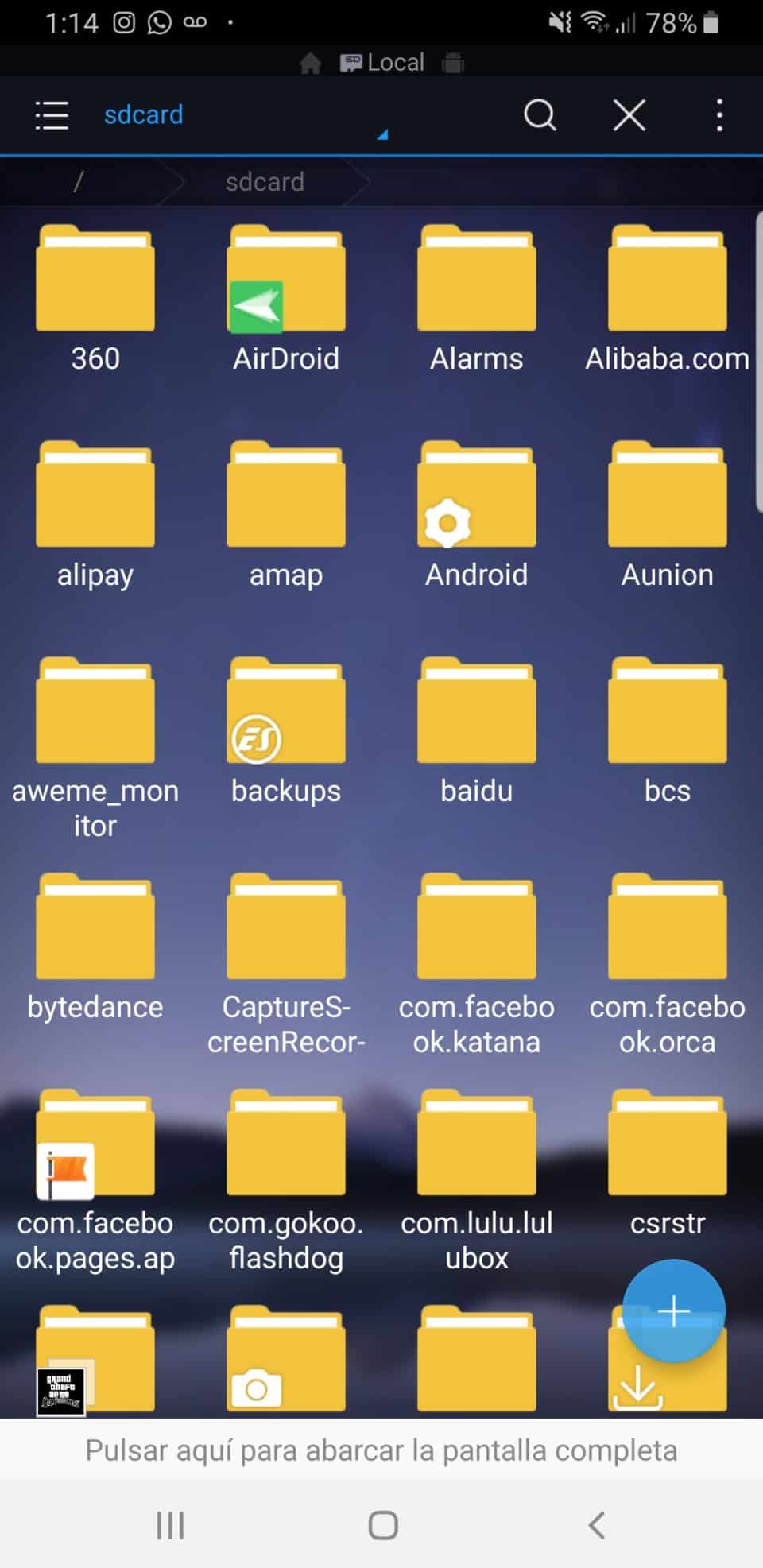Click the search magnifier icon

click(540, 115)
